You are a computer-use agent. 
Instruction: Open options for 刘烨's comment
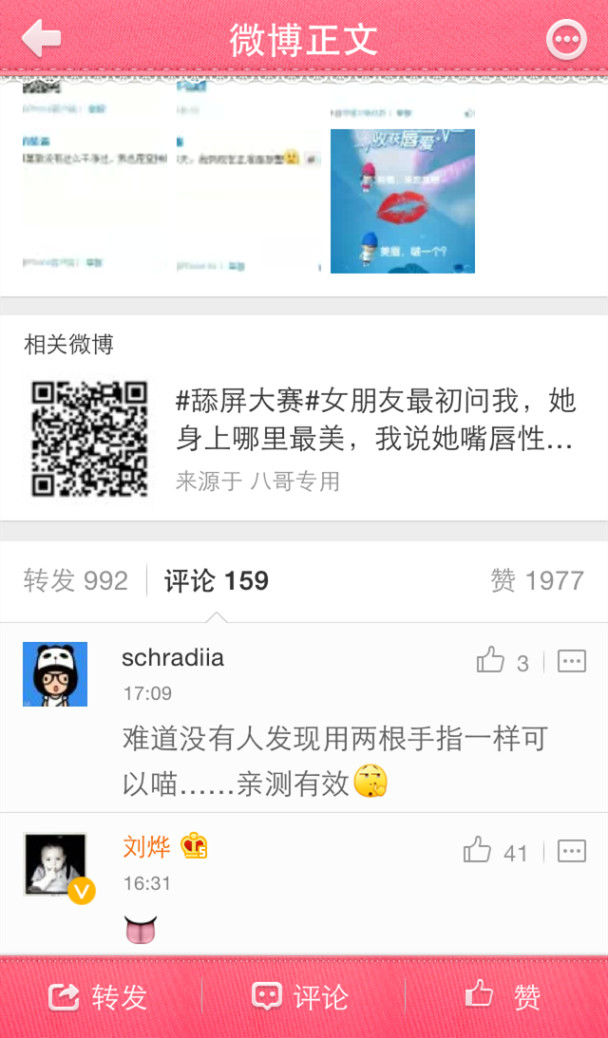click(x=572, y=851)
